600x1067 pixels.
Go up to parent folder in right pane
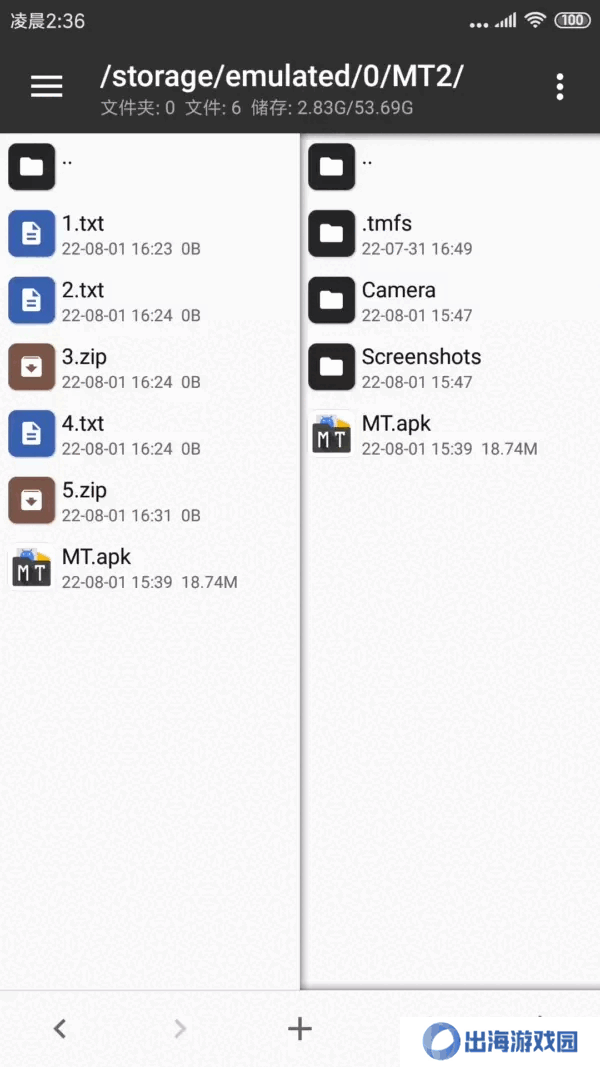450,167
